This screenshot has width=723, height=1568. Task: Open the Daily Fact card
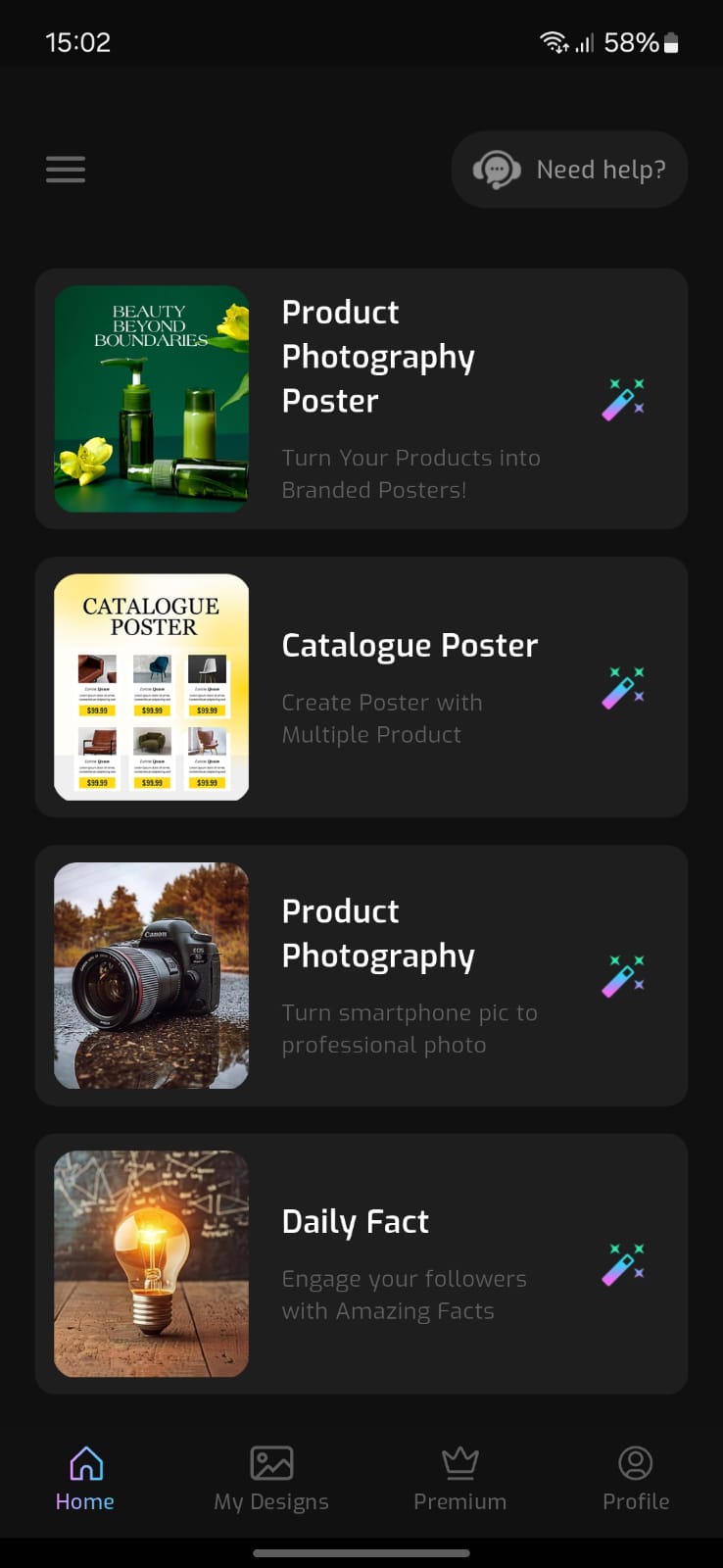[361, 1263]
